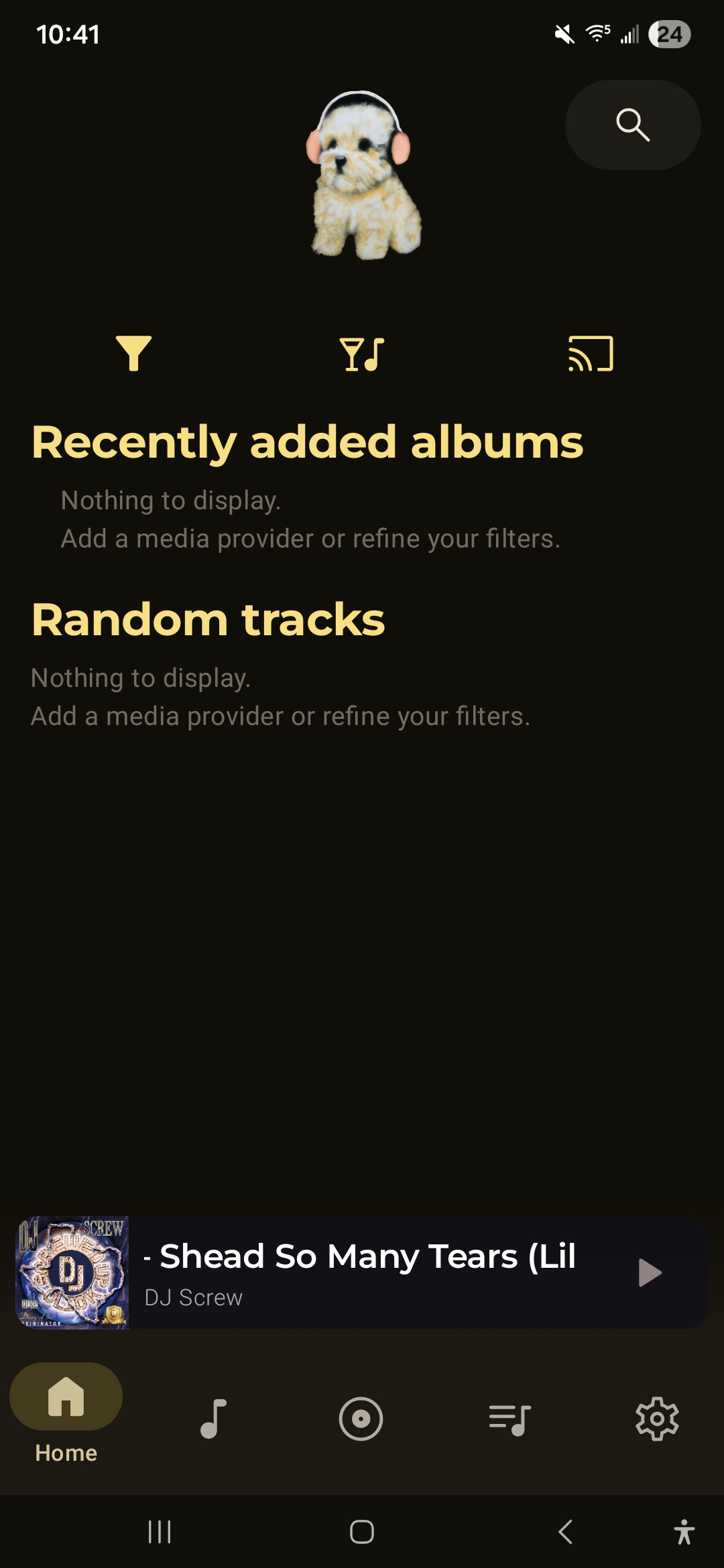Screen dimensions: 724x1568
Task: Open the filter funnel icon
Action: pyautogui.click(x=133, y=353)
